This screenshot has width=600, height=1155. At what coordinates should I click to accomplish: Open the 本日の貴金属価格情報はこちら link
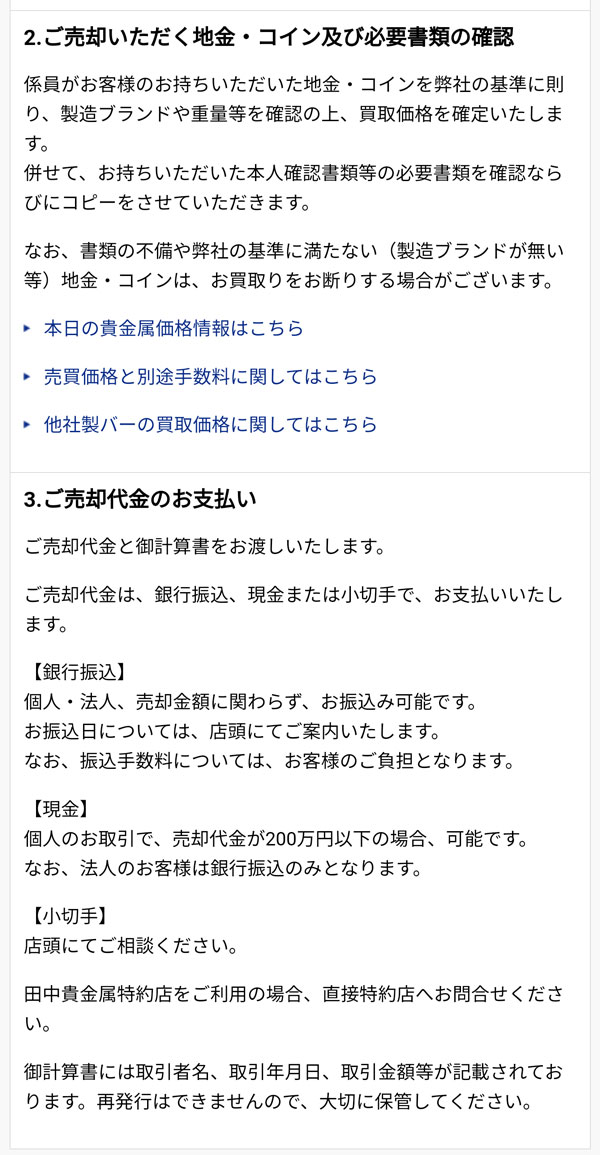pyautogui.click(x=173, y=328)
